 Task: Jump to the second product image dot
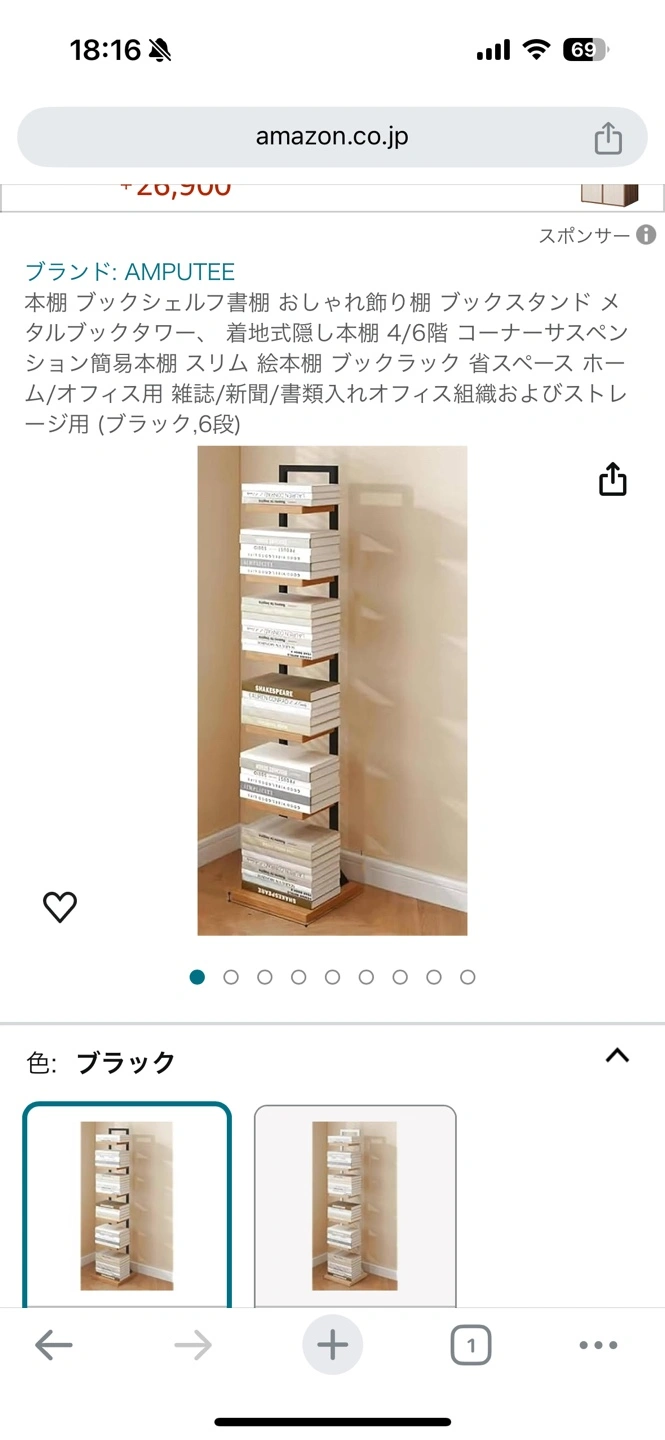click(x=231, y=977)
